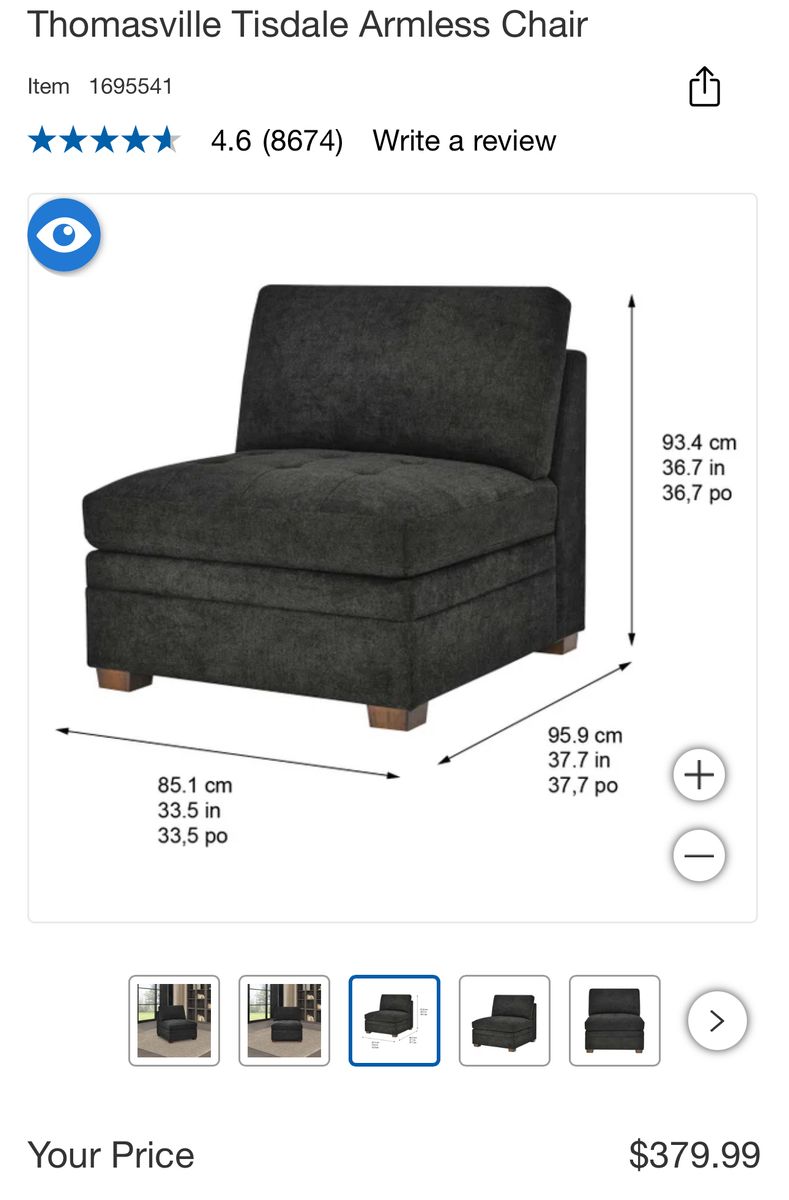Select the front view chair thumbnail
Image resolution: width=789 pixels, height=1200 pixels.
pyautogui.click(x=614, y=1020)
